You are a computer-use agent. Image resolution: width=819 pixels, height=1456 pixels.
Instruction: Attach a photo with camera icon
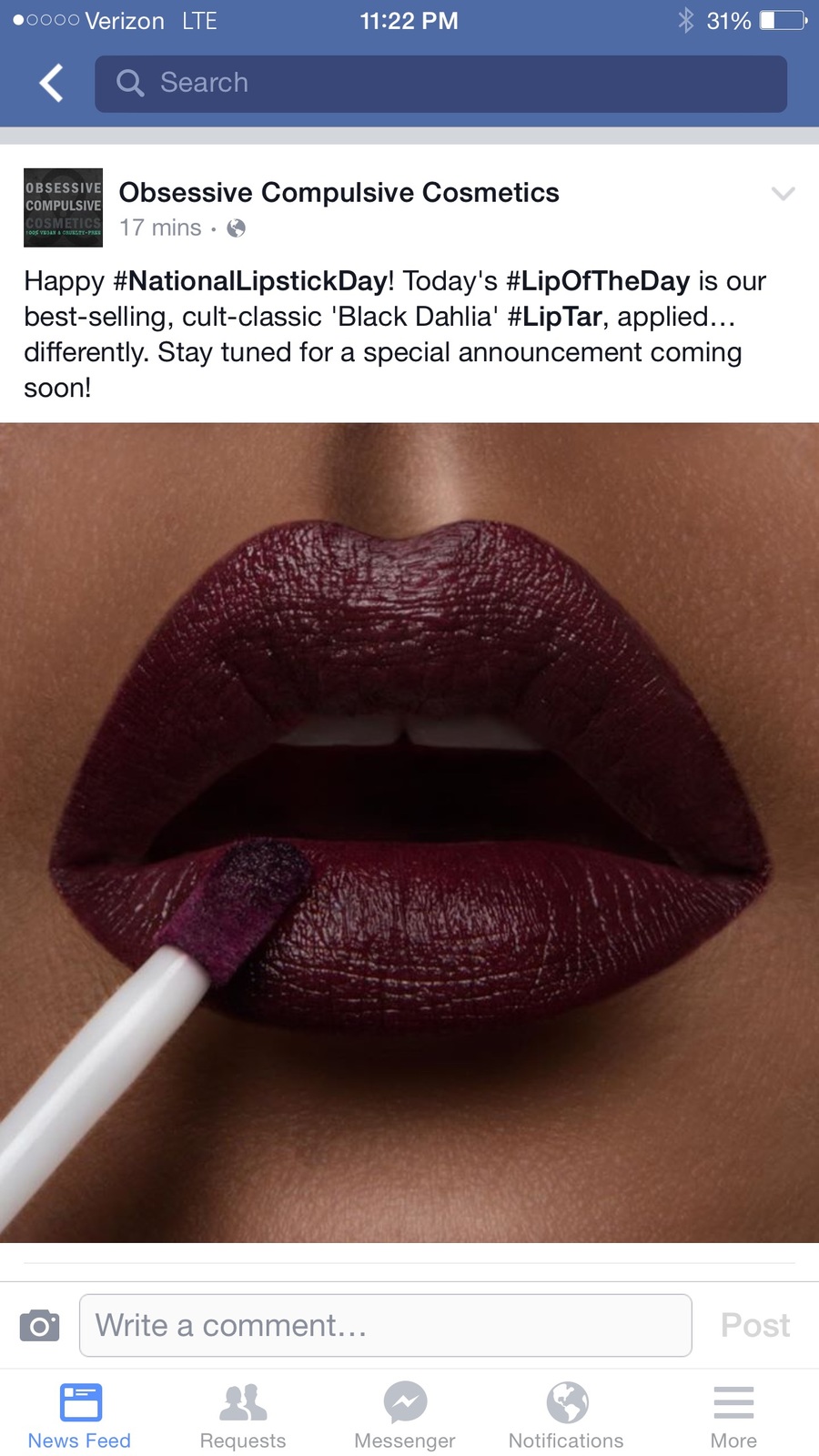39,1325
